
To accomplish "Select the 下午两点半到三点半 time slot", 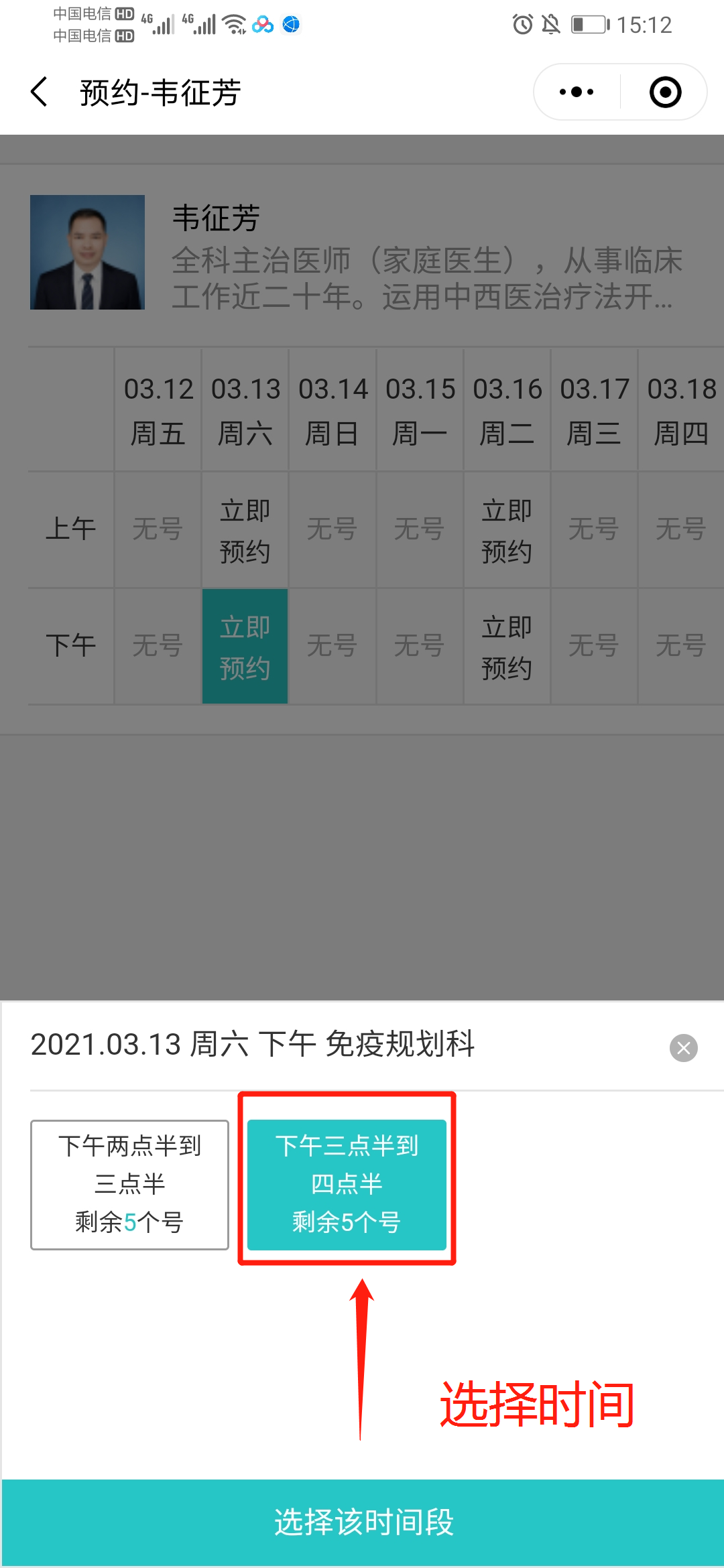I will (x=129, y=1184).
